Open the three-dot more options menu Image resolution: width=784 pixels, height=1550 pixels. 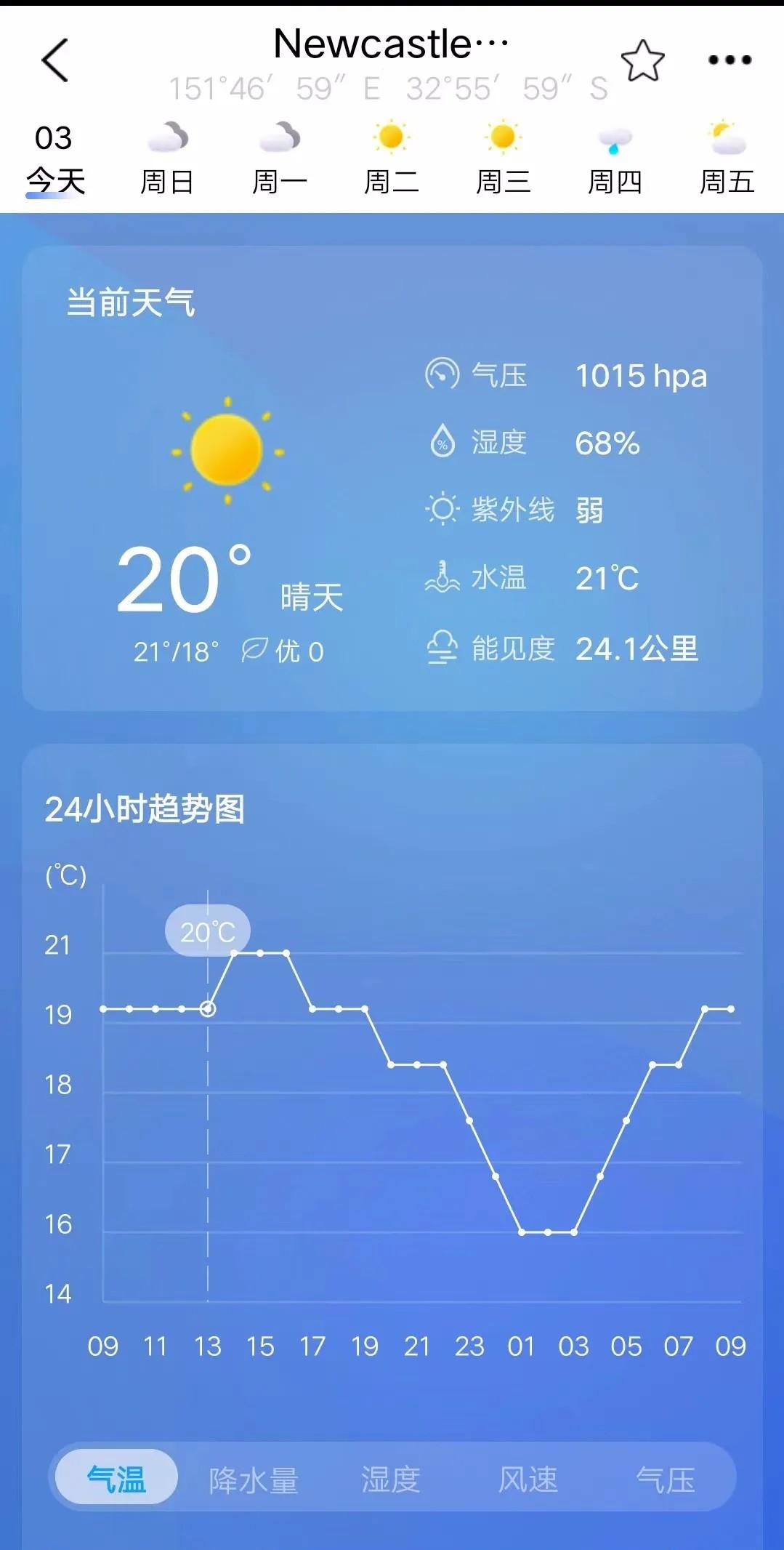[x=730, y=60]
